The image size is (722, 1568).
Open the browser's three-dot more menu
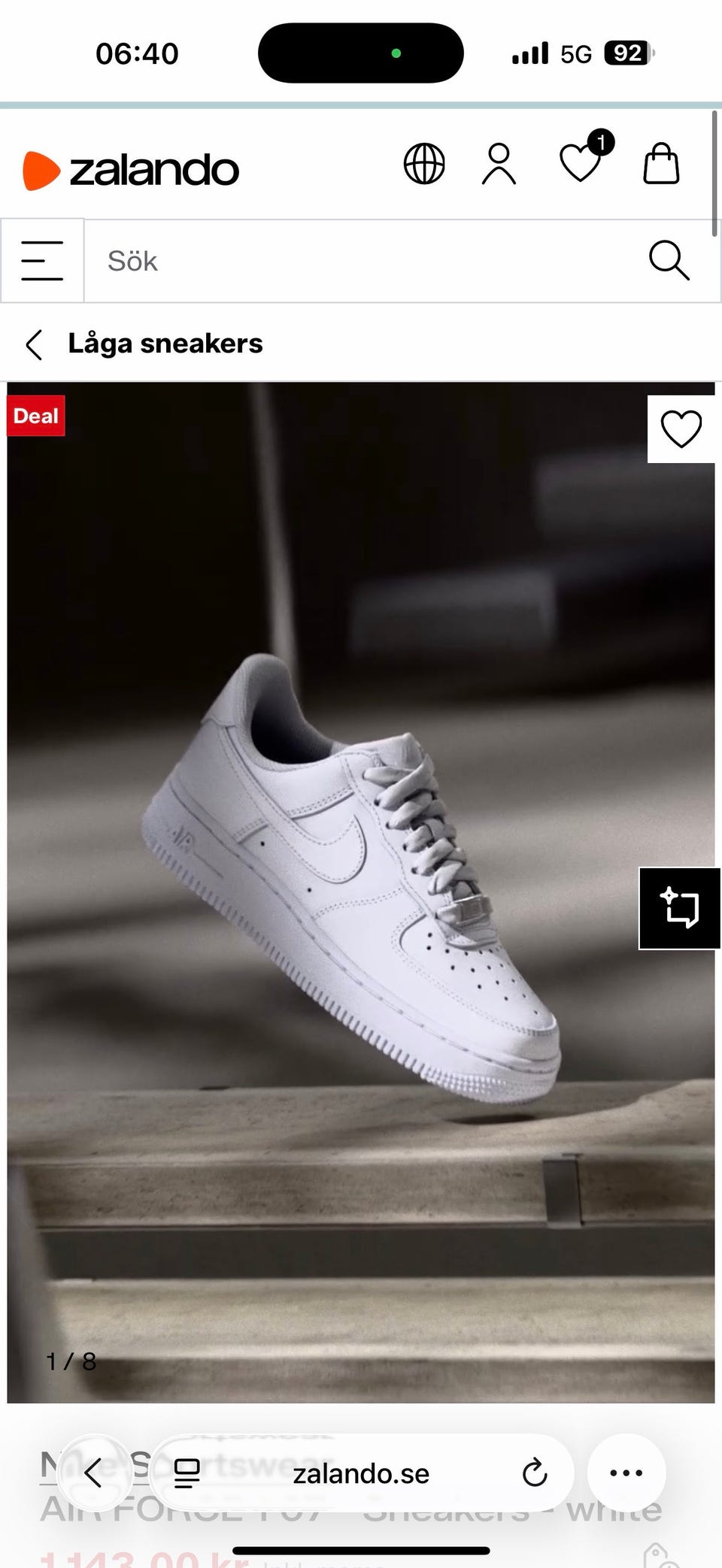tap(626, 1473)
